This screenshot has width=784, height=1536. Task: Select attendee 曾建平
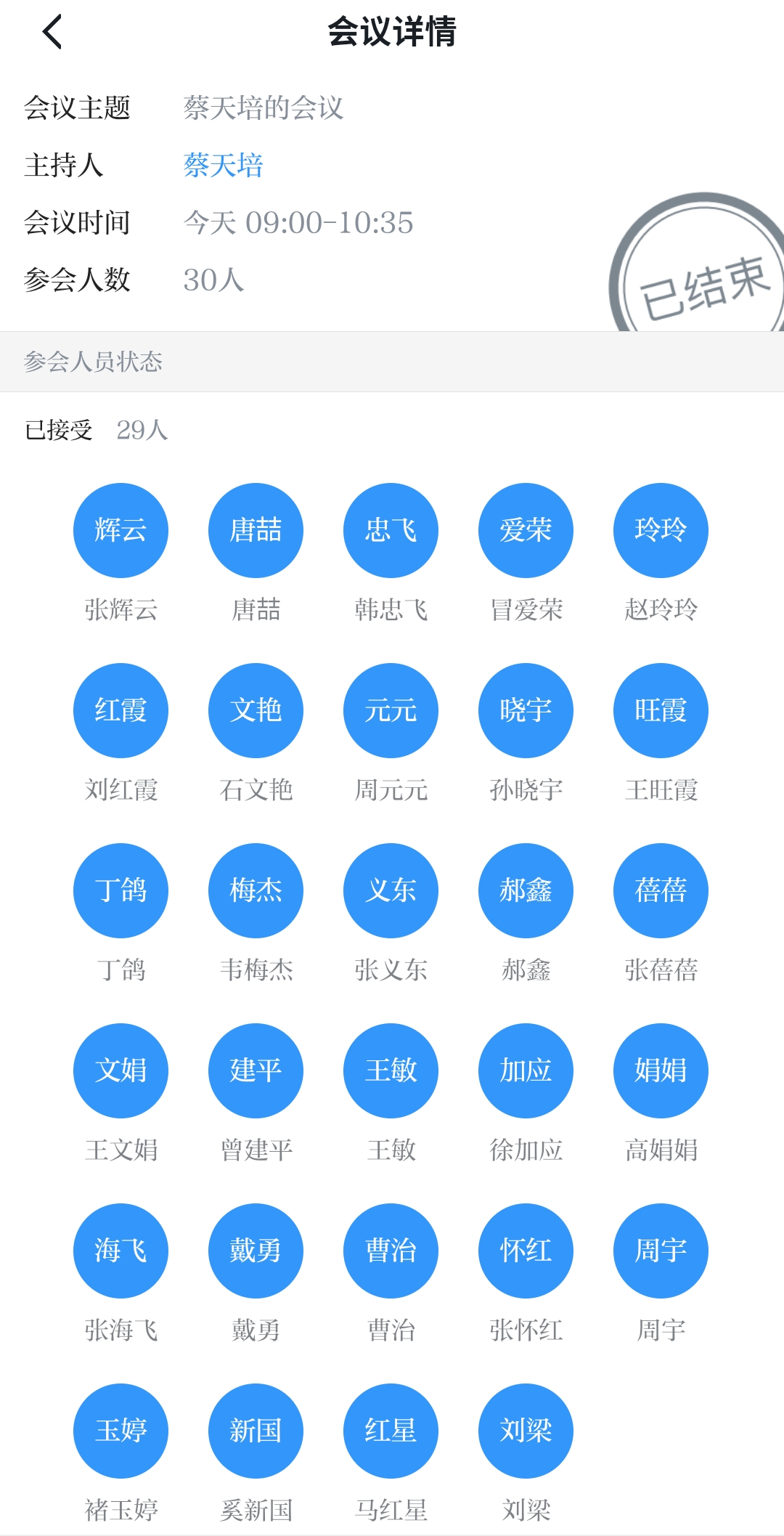(256, 1070)
